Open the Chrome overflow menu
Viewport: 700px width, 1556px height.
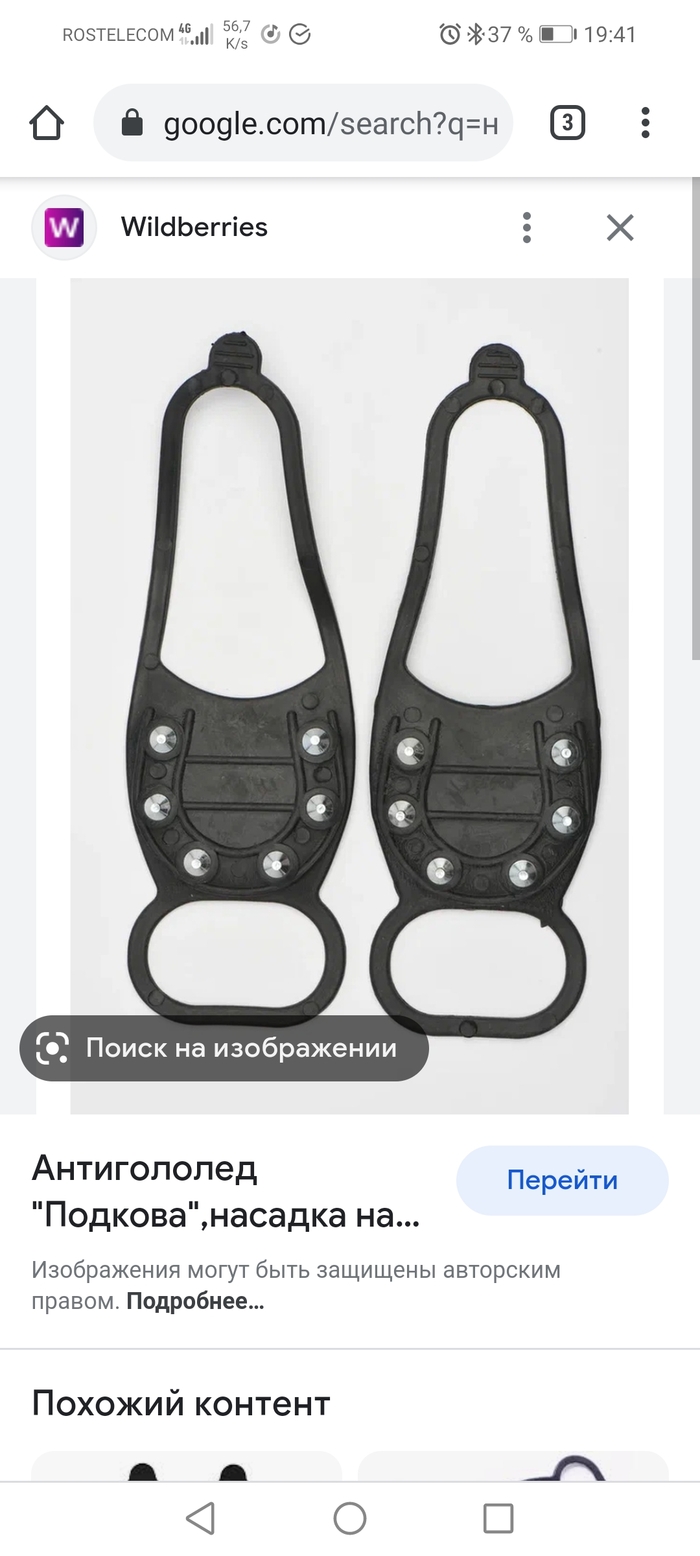[x=645, y=124]
